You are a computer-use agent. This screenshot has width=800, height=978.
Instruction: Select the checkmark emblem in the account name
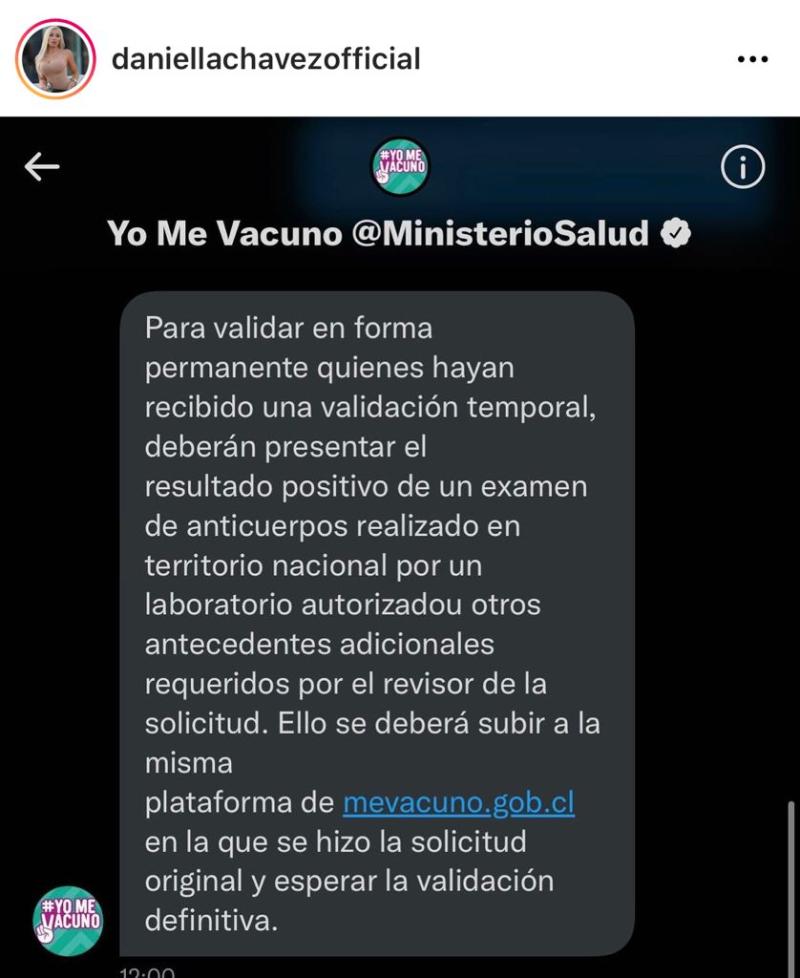point(675,233)
